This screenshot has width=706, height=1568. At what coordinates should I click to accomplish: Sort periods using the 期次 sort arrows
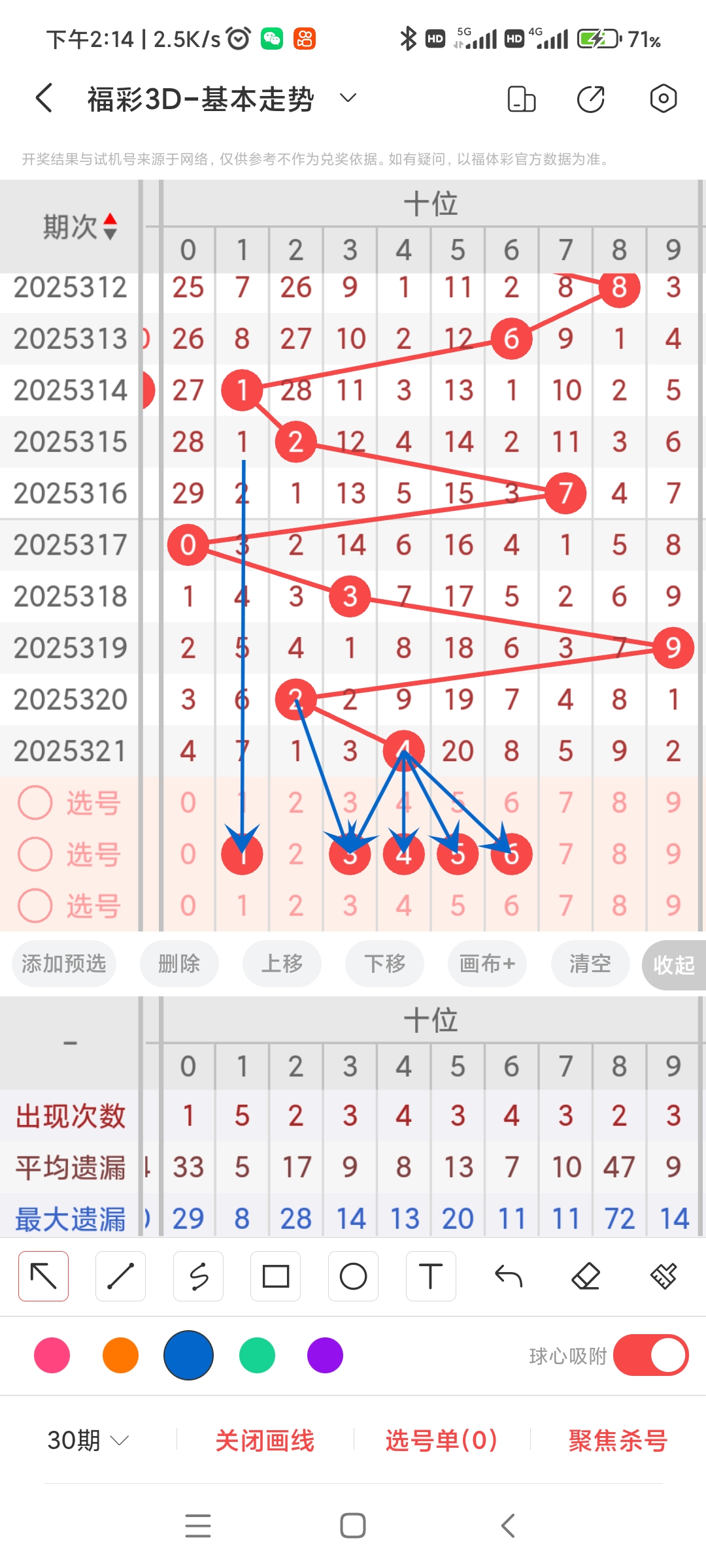click(111, 226)
